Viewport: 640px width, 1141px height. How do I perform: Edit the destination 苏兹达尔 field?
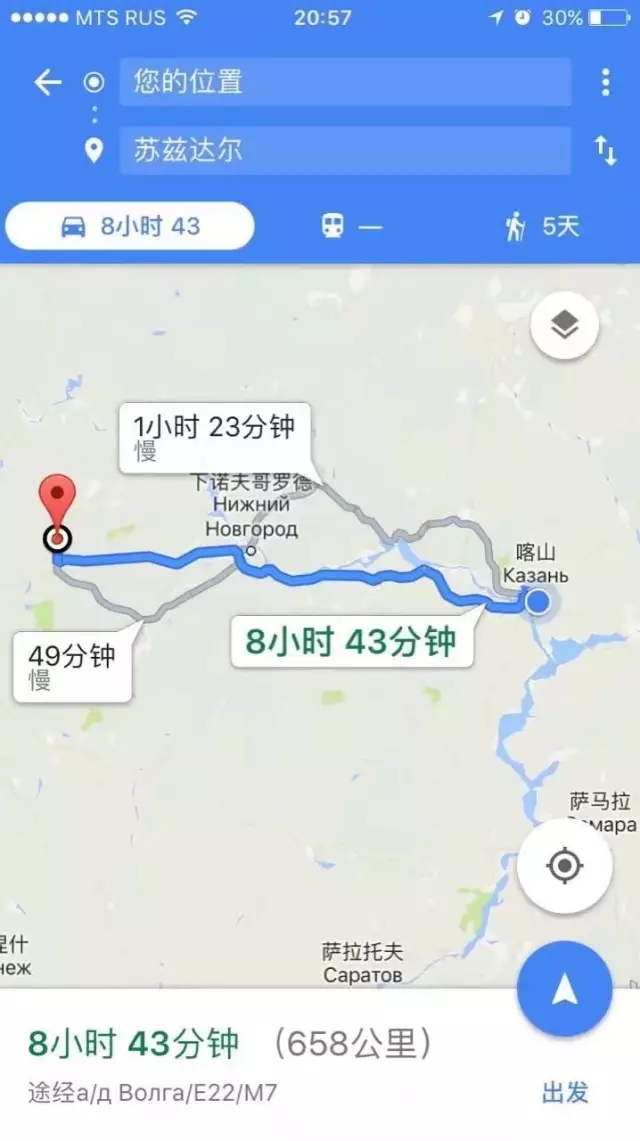coord(345,151)
